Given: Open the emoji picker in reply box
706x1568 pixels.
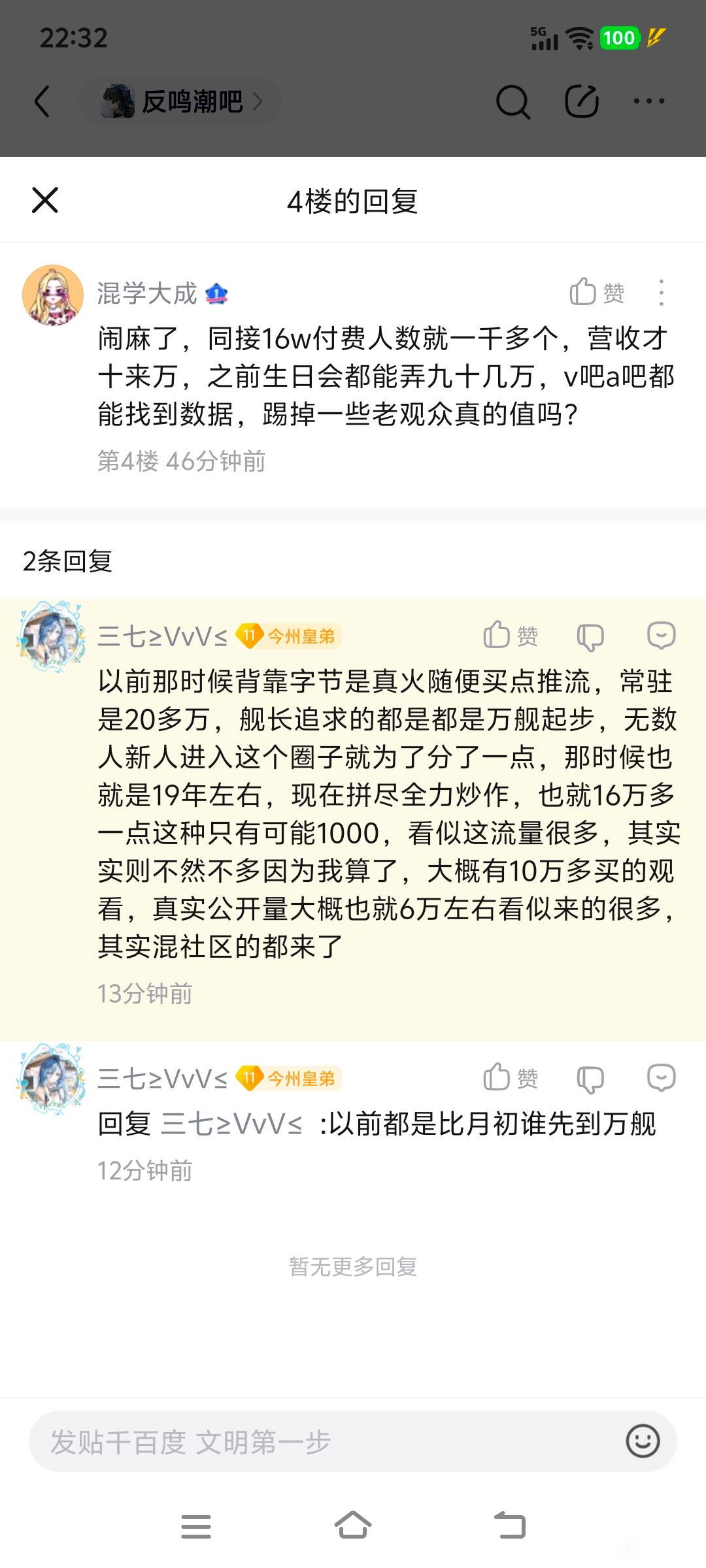Looking at the screenshot, I should 643,1441.
